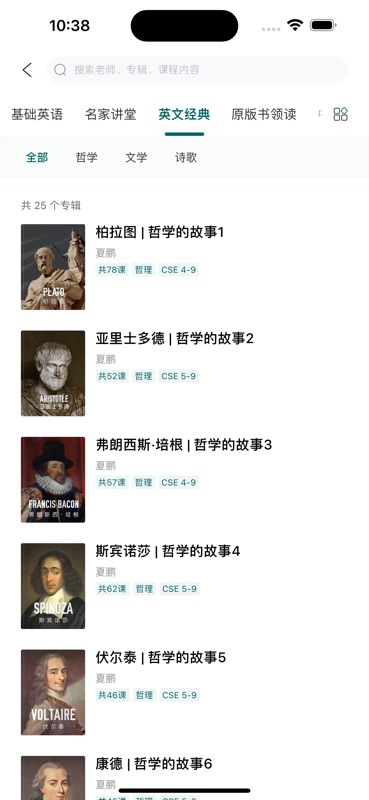Switch to the 原版书领读 tab
Viewport: 369px width, 800px height.
tap(264, 114)
